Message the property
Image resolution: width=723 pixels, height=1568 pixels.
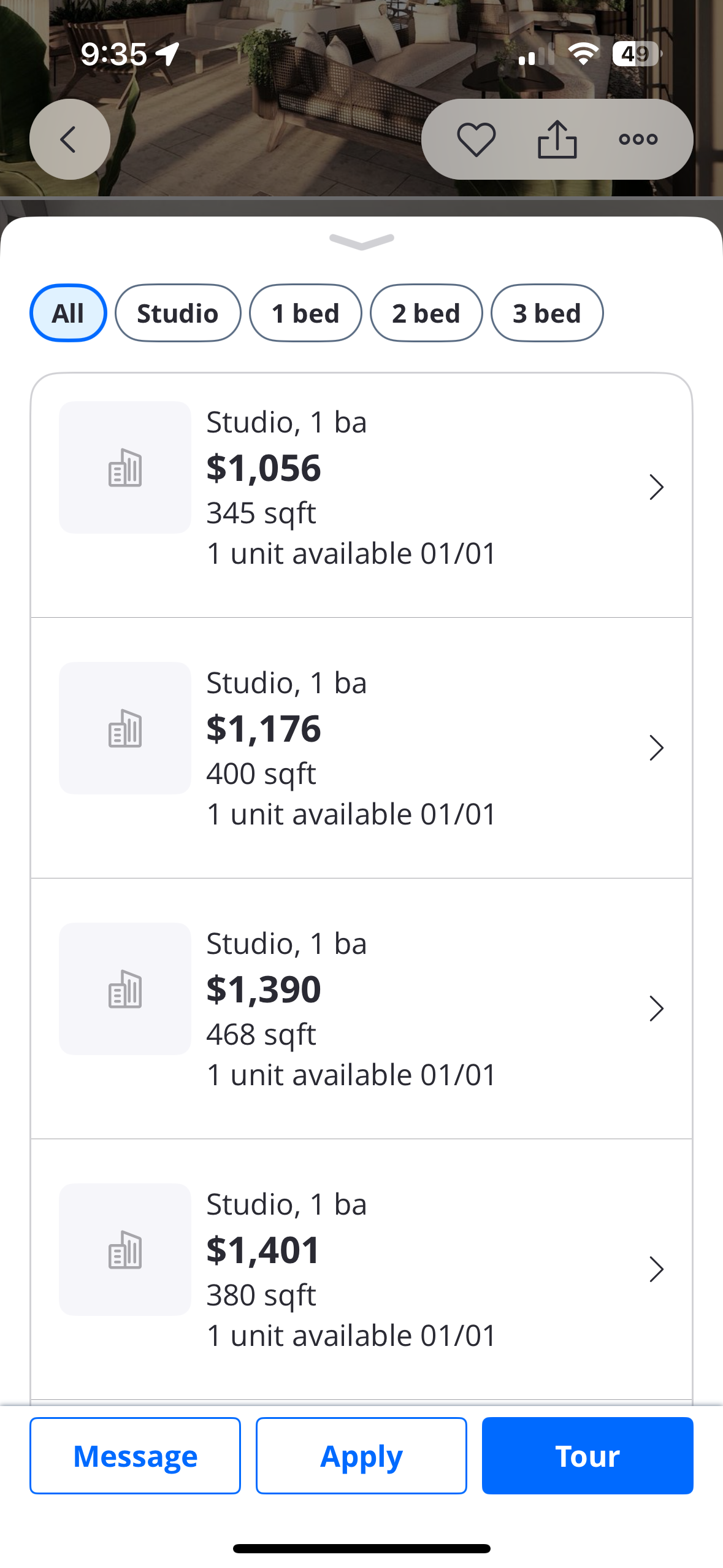(135, 1456)
